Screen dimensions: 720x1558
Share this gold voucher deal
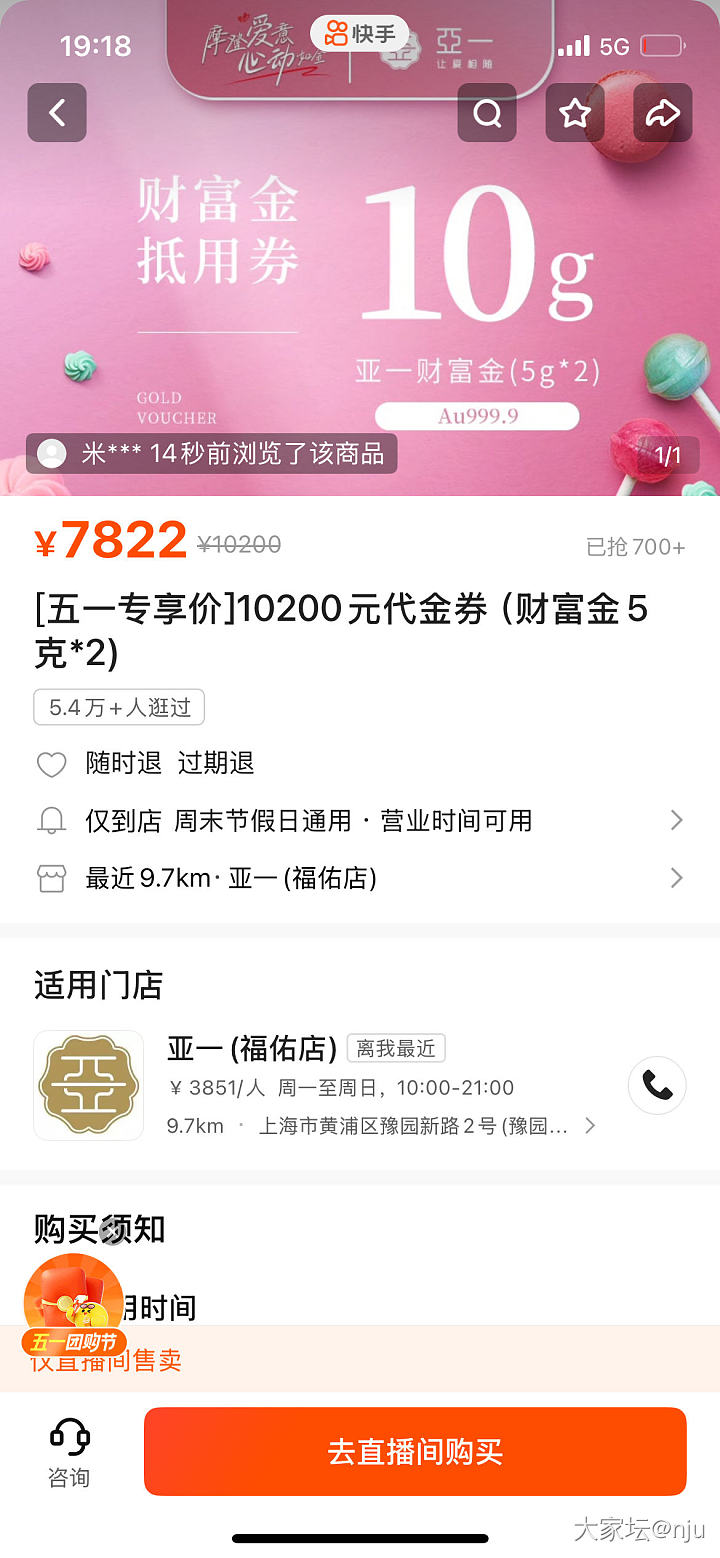coord(662,113)
